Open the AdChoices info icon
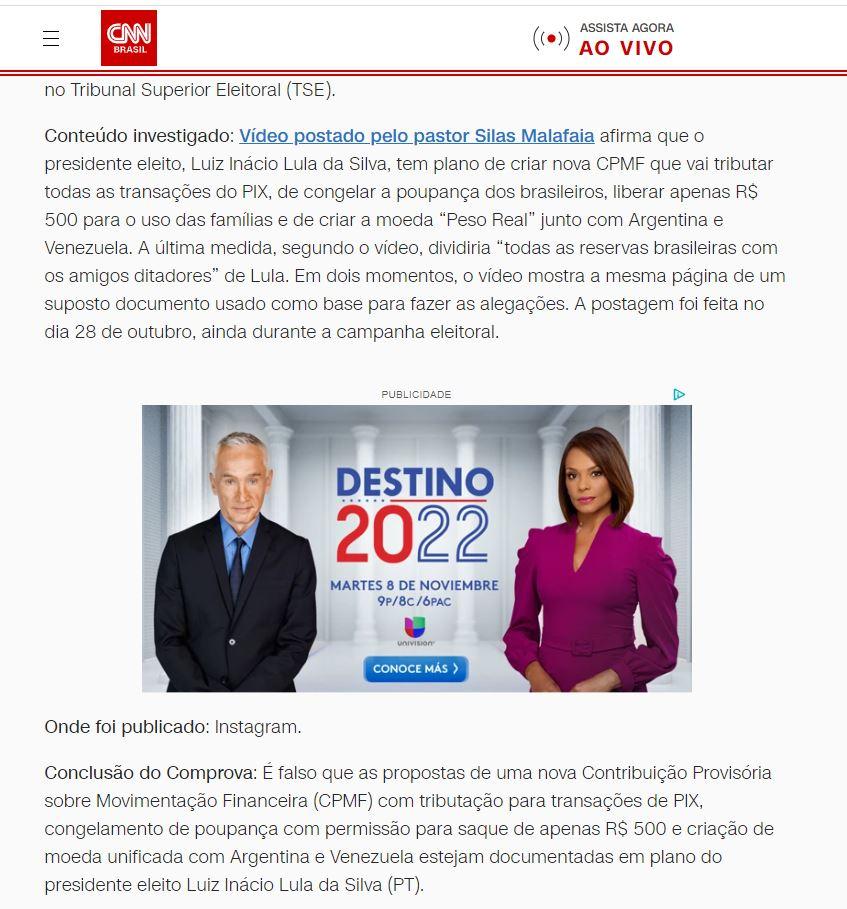This screenshot has height=909, width=847. pos(679,394)
